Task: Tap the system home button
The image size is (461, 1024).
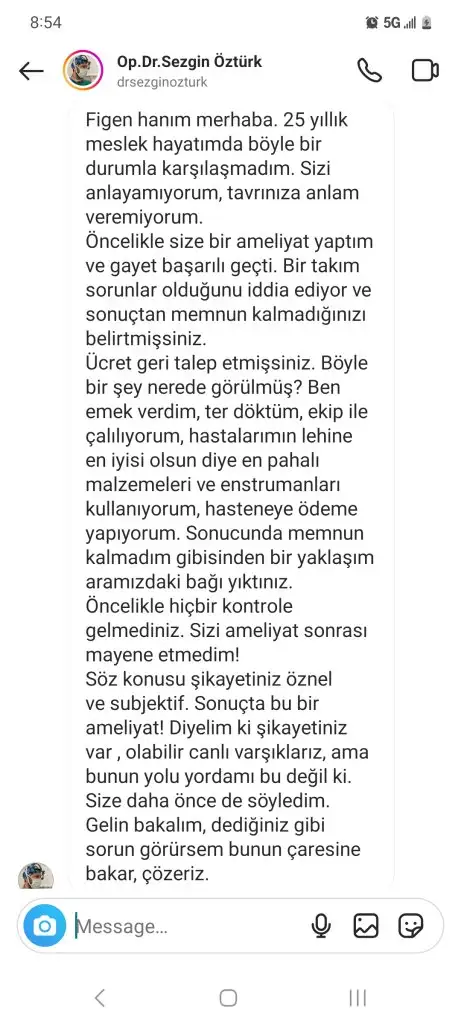Action: pyautogui.click(x=228, y=997)
